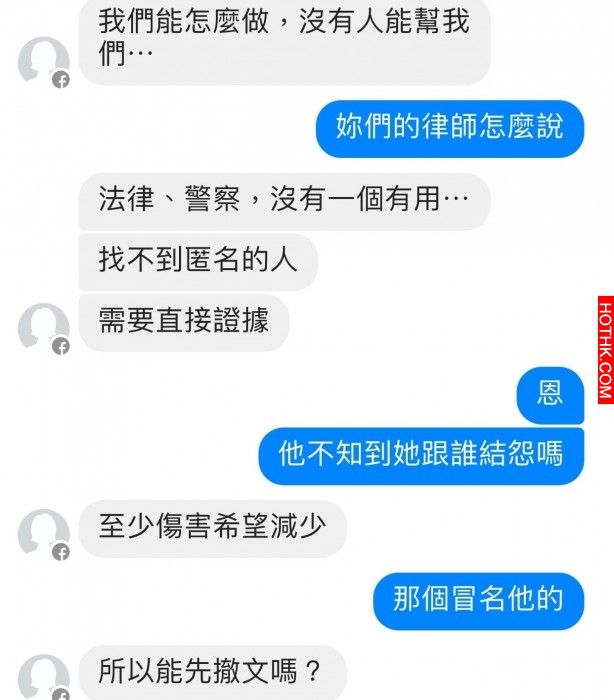This screenshot has width=614, height=700.
Task: Tap the avatar next to 至少傷害希望減少
Action: point(43,533)
